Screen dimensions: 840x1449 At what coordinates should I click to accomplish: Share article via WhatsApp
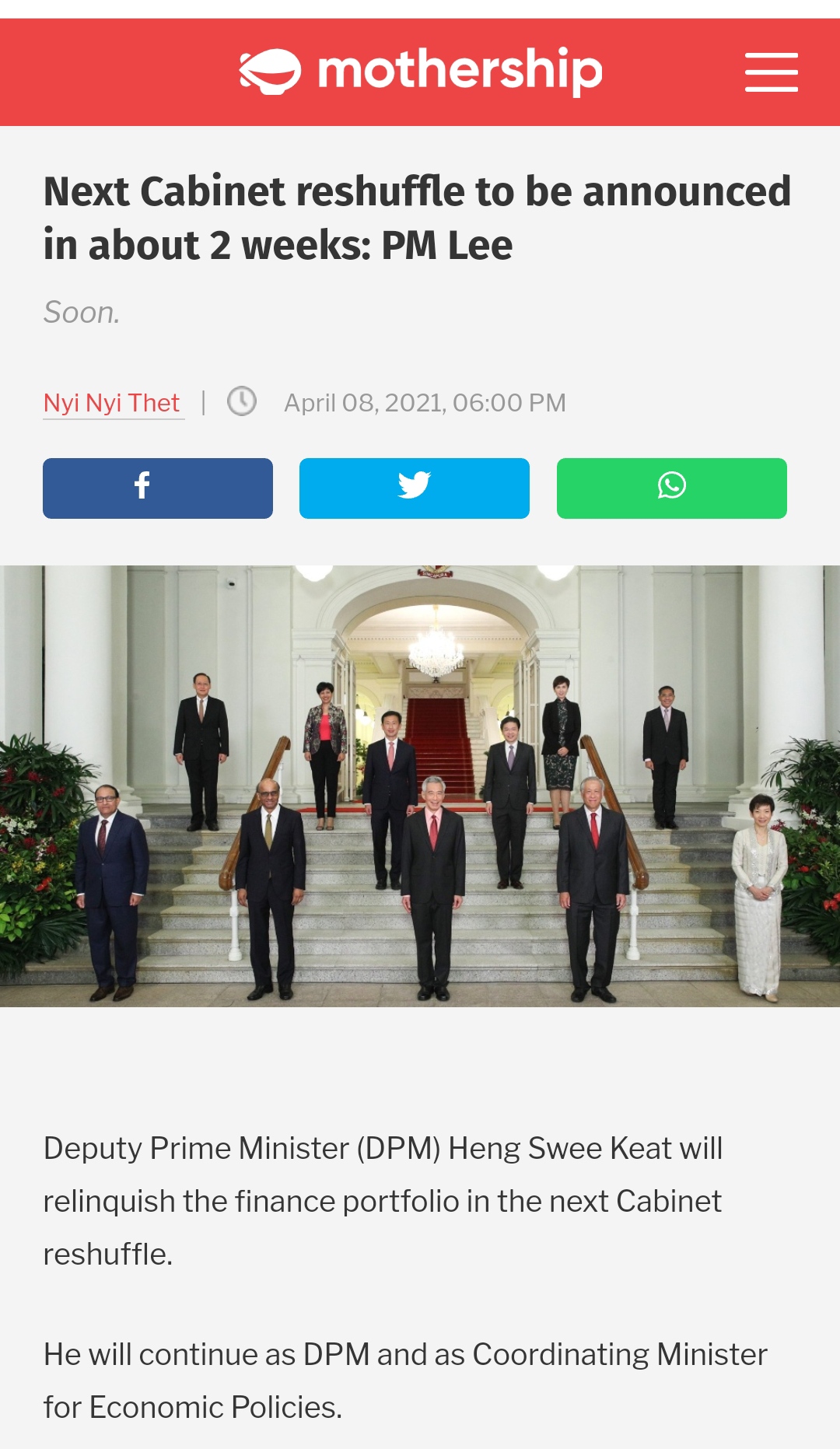click(x=671, y=488)
